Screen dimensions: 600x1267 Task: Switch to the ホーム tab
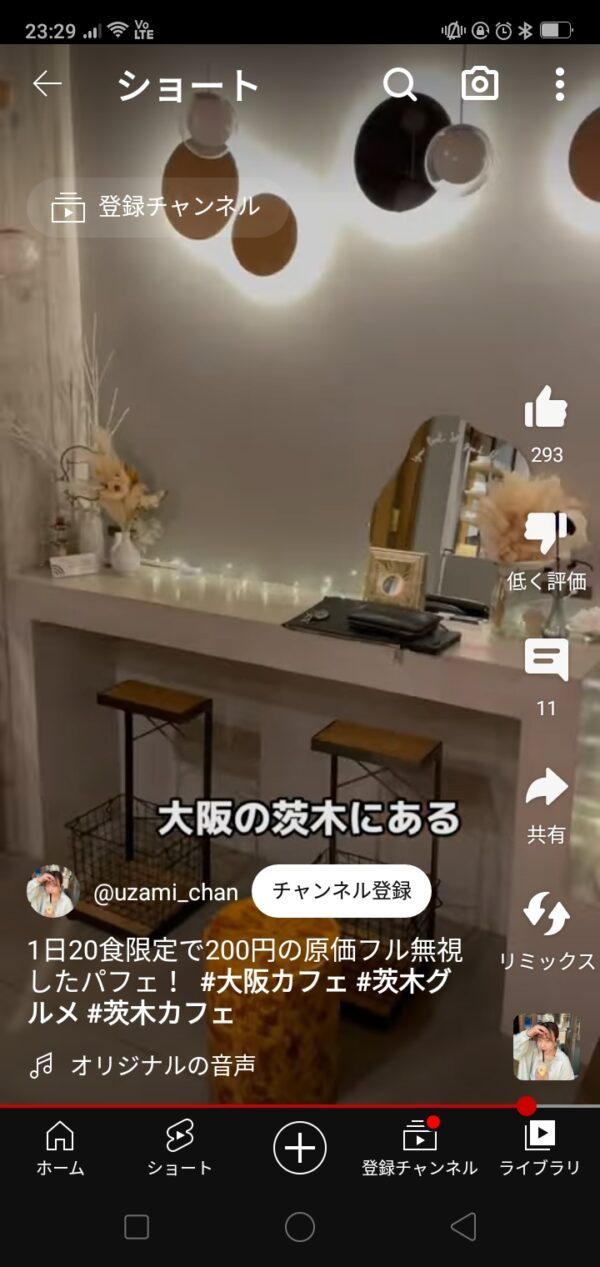point(60,1147)
